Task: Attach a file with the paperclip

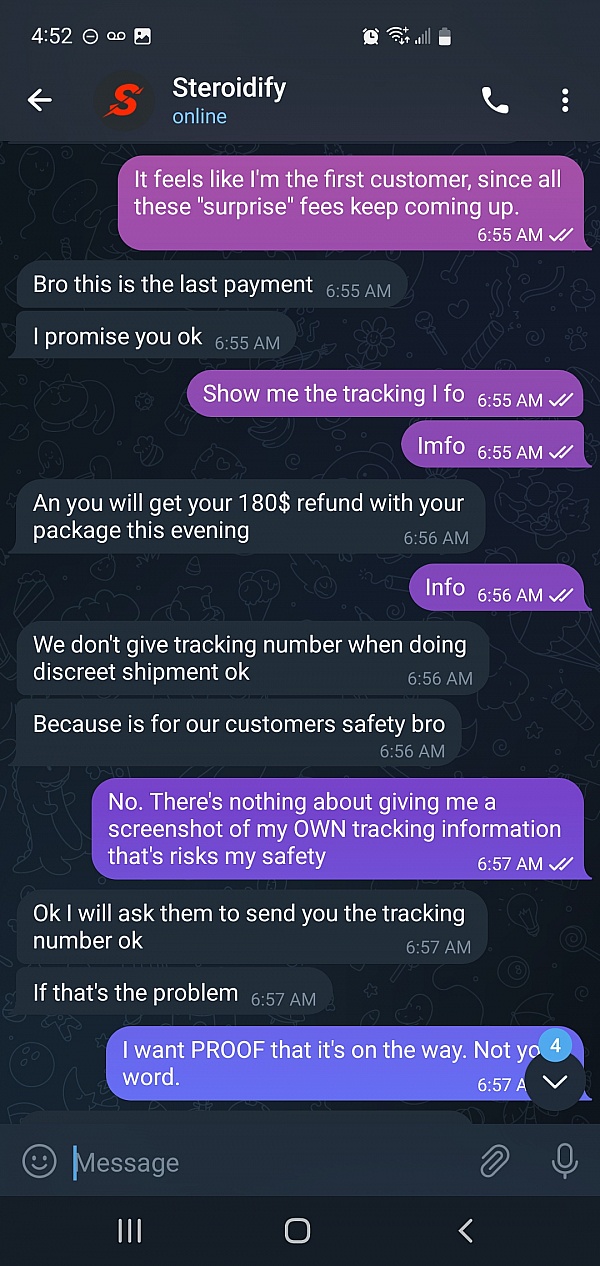Action: point(494,1161)
